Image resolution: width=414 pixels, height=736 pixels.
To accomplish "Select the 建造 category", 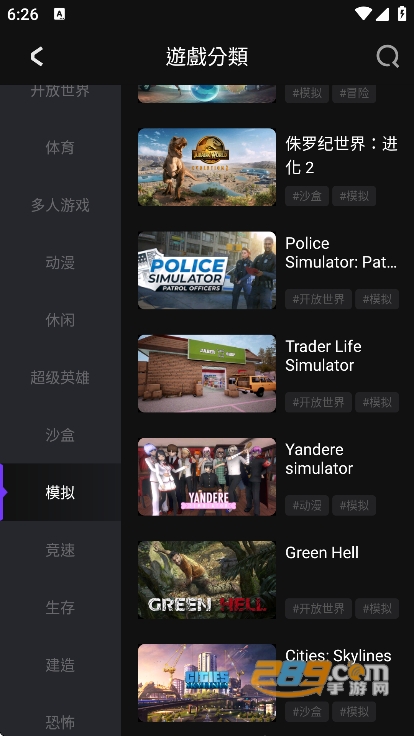I will (x=60, y=665).
